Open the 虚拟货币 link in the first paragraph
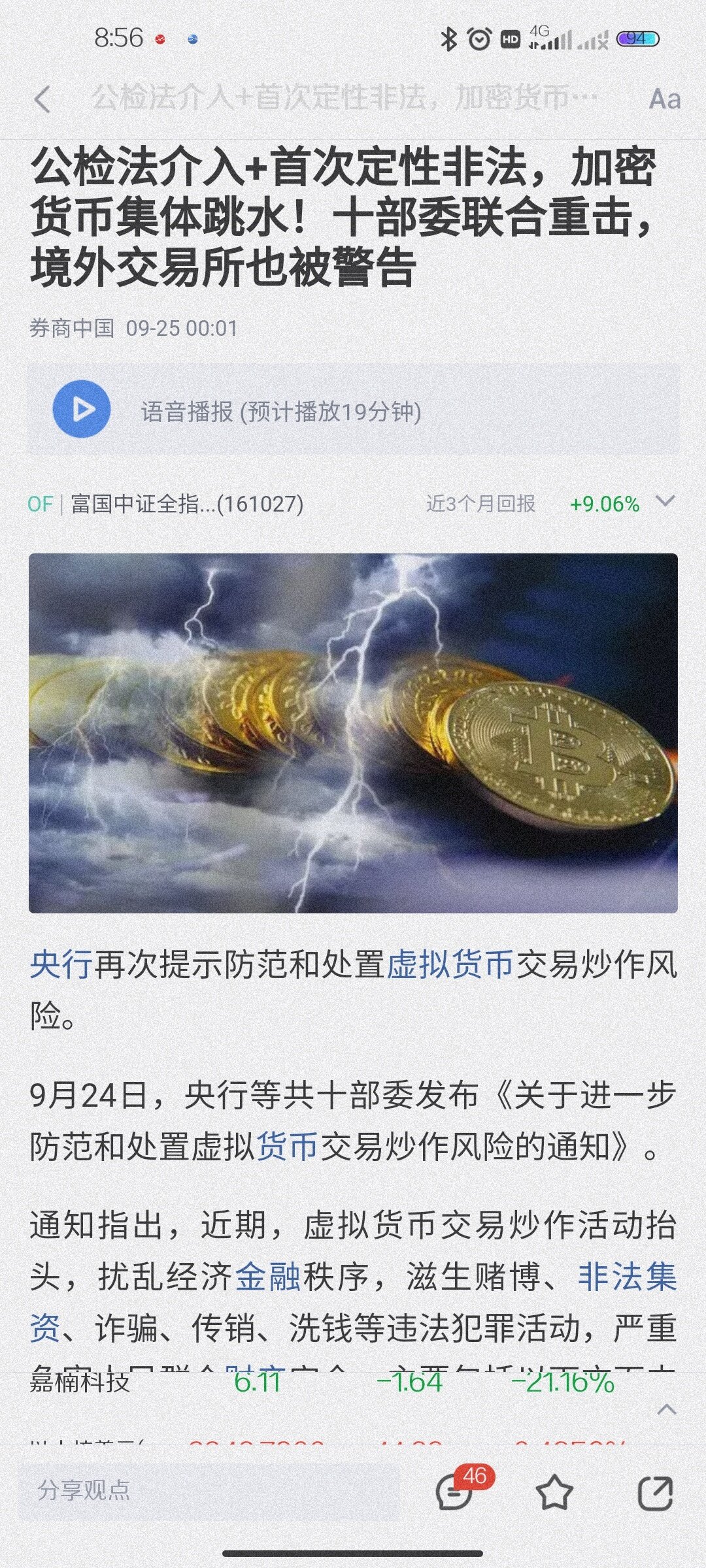The image size is (706, 1568). click(x=450, y=964)
